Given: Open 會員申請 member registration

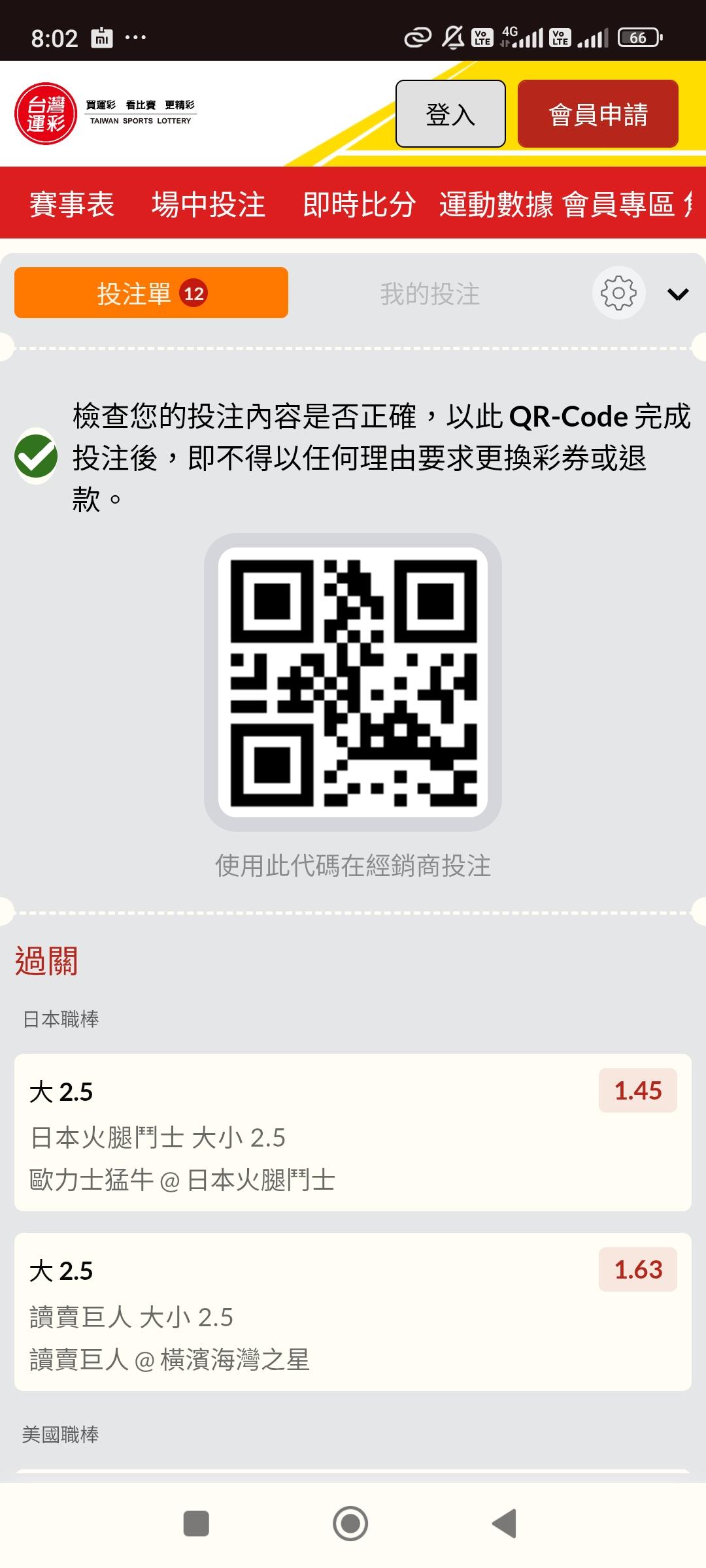Looking at the screenshot, I should click(597, 114).
